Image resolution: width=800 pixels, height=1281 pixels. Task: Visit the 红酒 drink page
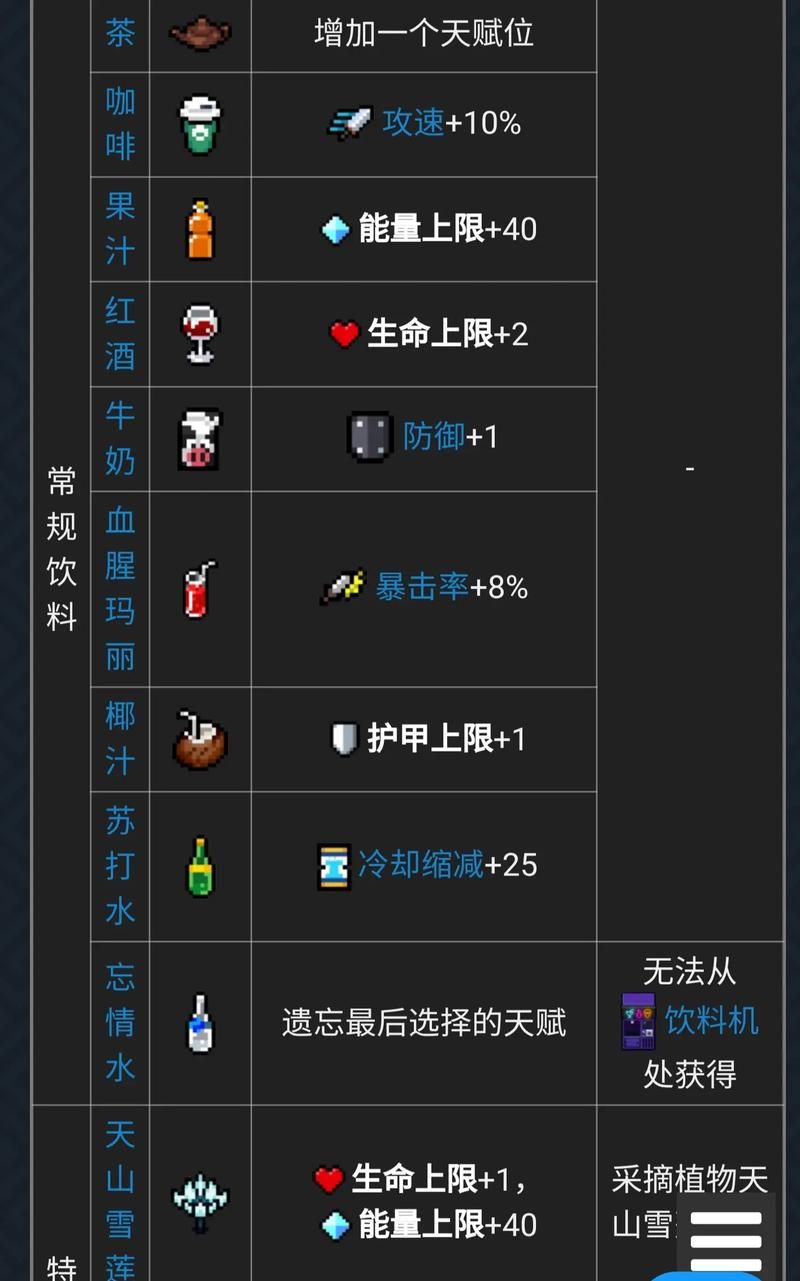click(x=120, y=333)
